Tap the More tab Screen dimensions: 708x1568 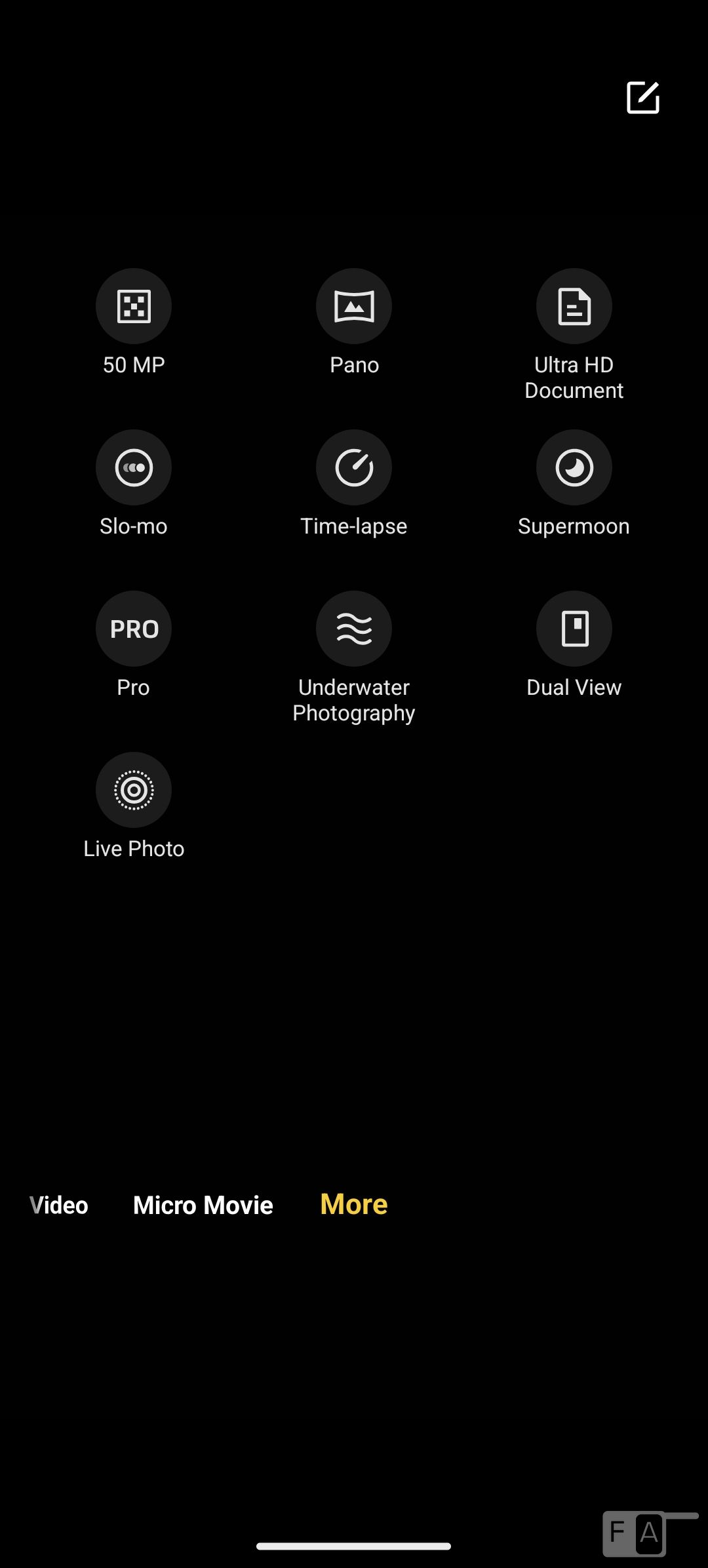point(354,1204)
